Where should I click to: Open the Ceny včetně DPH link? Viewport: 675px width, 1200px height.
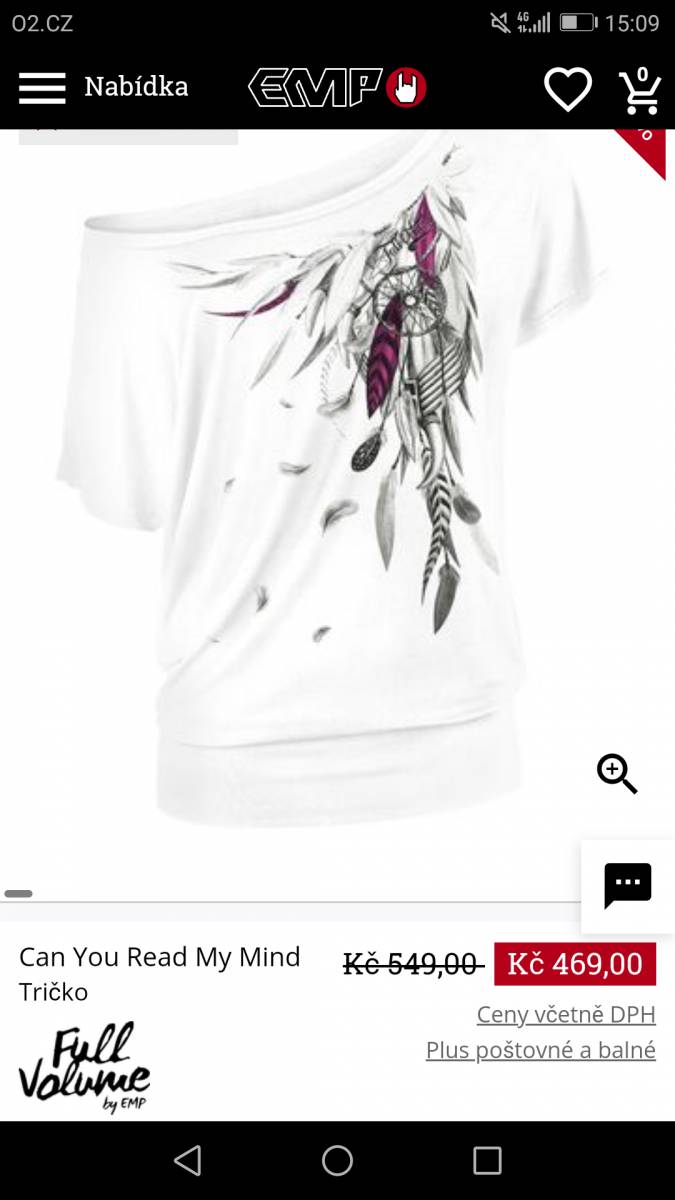click(x=566, y=1014)
